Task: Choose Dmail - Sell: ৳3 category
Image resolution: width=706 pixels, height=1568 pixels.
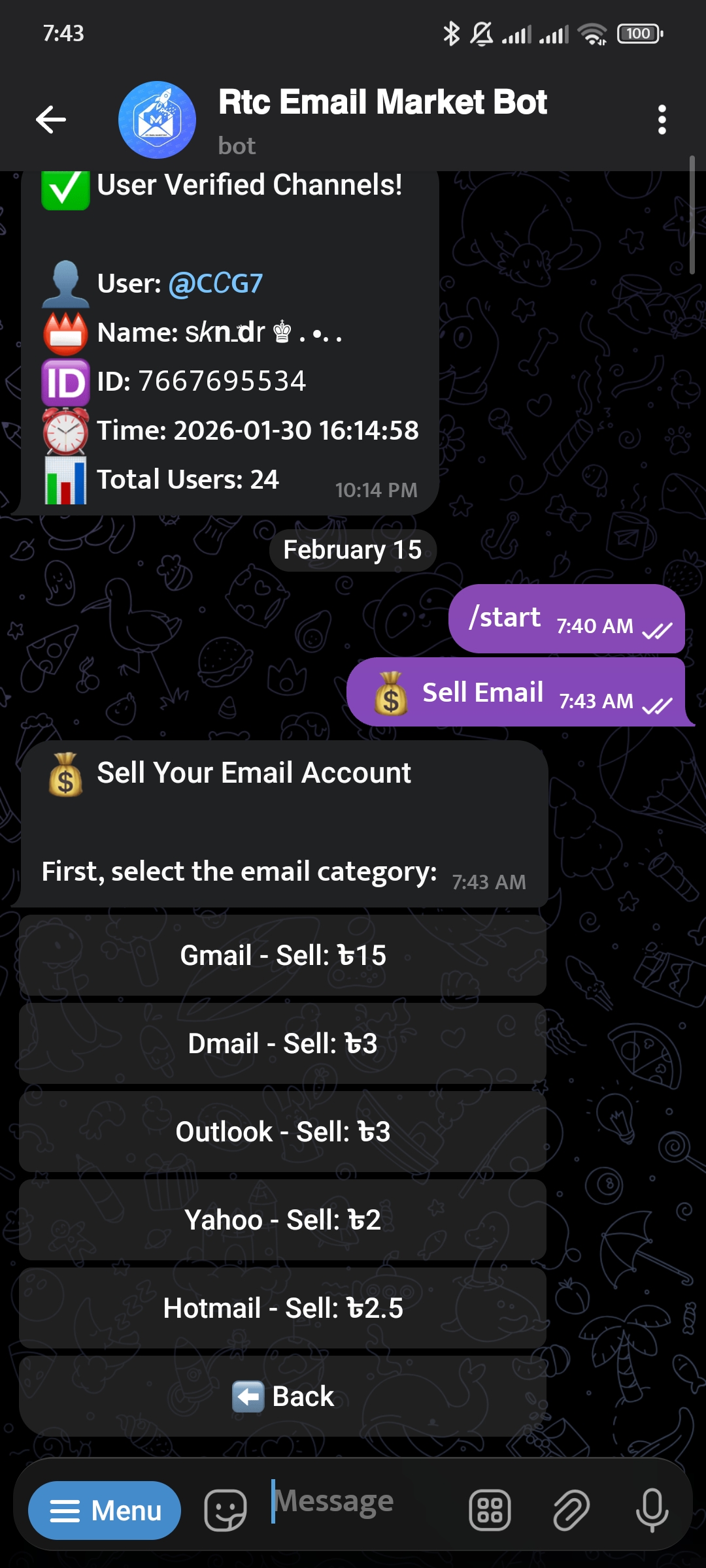Action: tap(282, 1043)
